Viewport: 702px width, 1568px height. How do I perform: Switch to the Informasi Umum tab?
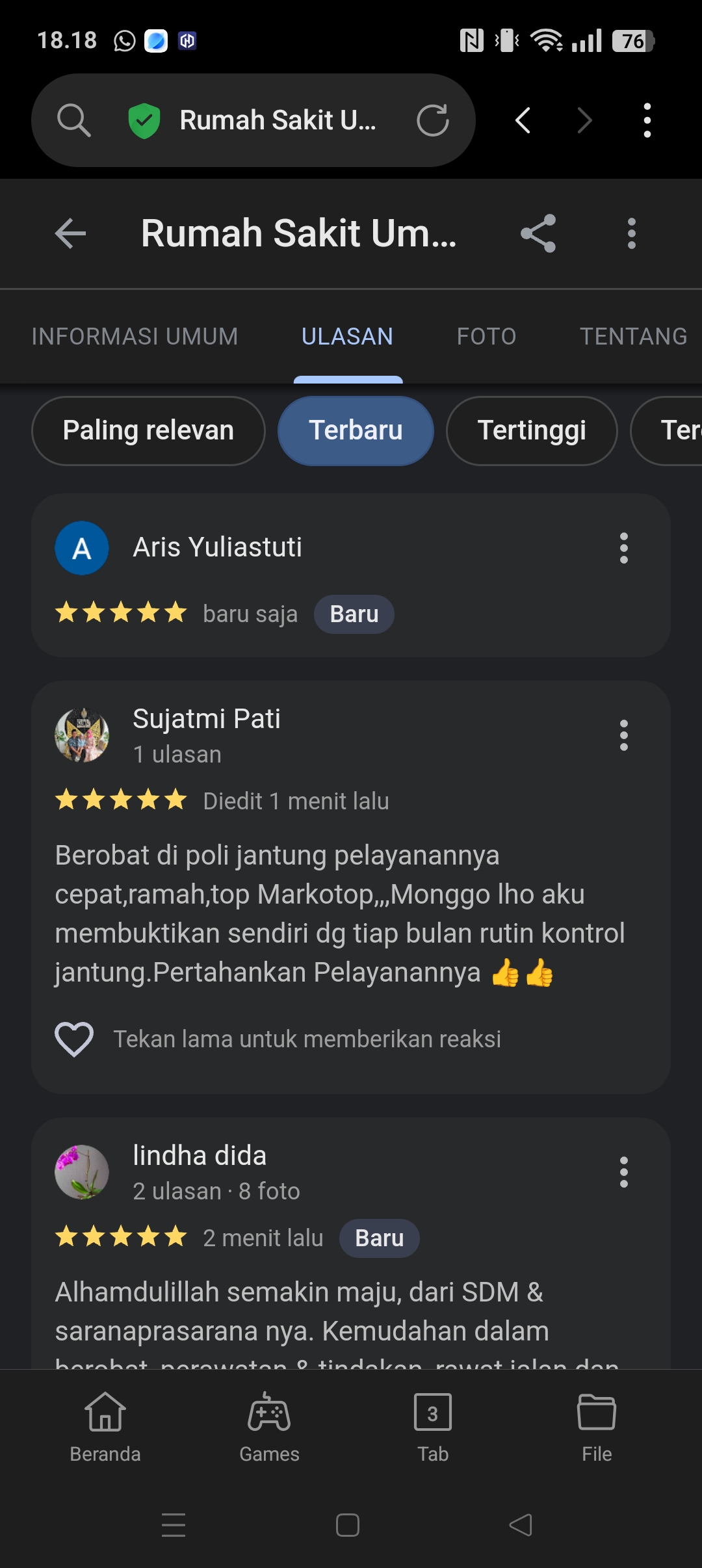click(135, 336)
